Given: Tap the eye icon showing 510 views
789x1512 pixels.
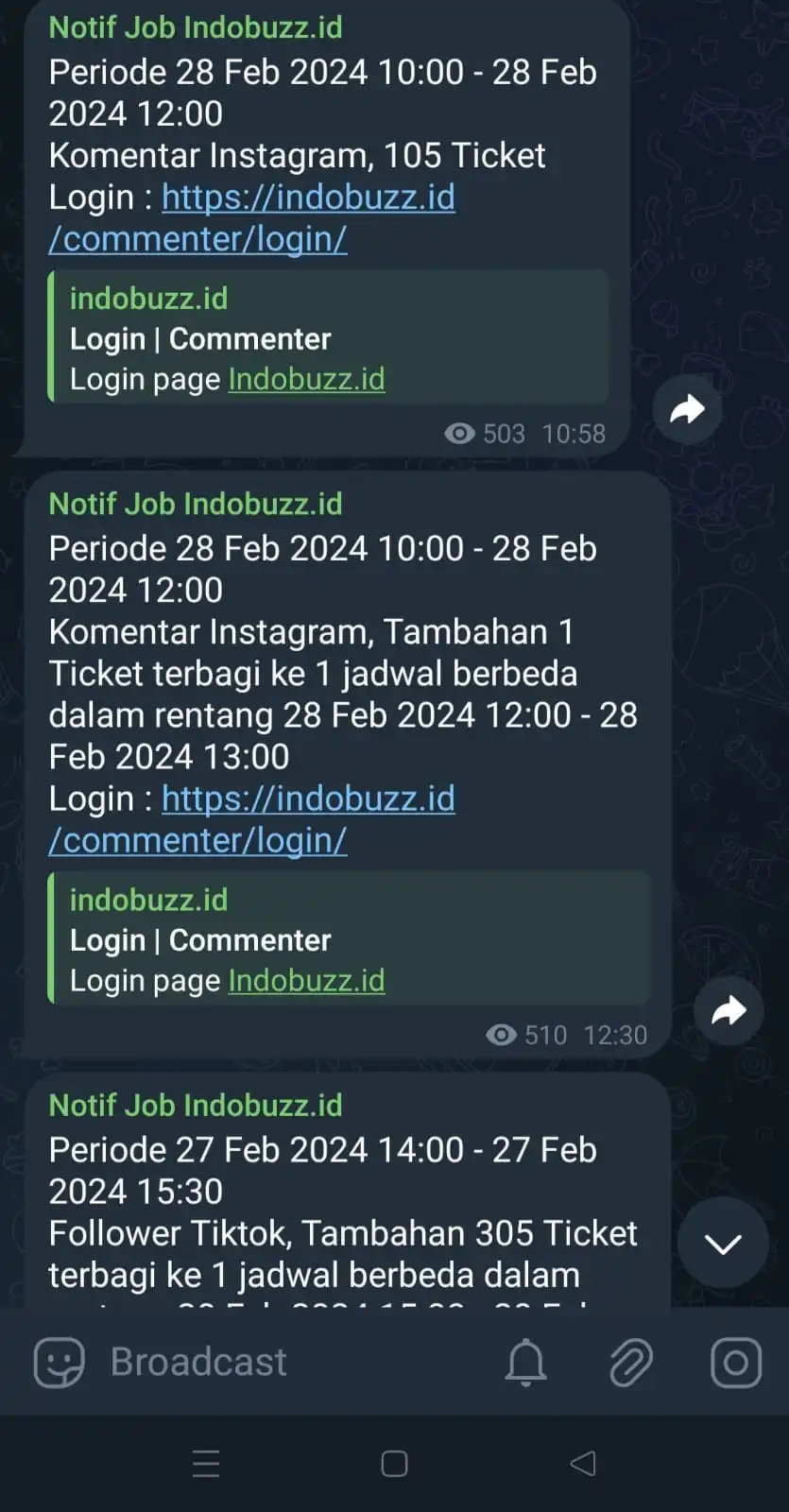Looking at the screenshot, I should point(502,1035).
